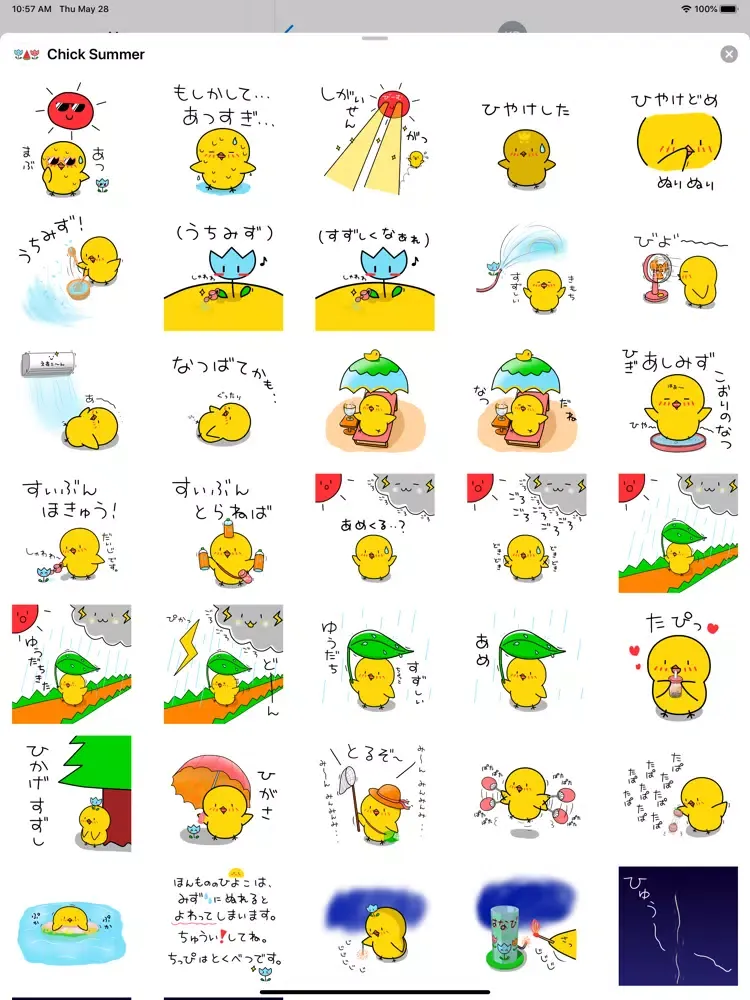Choose the 'たぴっ' bubble tea chick sticker
The width and height of the screenshot is (750, 1000).
point(677,663)
